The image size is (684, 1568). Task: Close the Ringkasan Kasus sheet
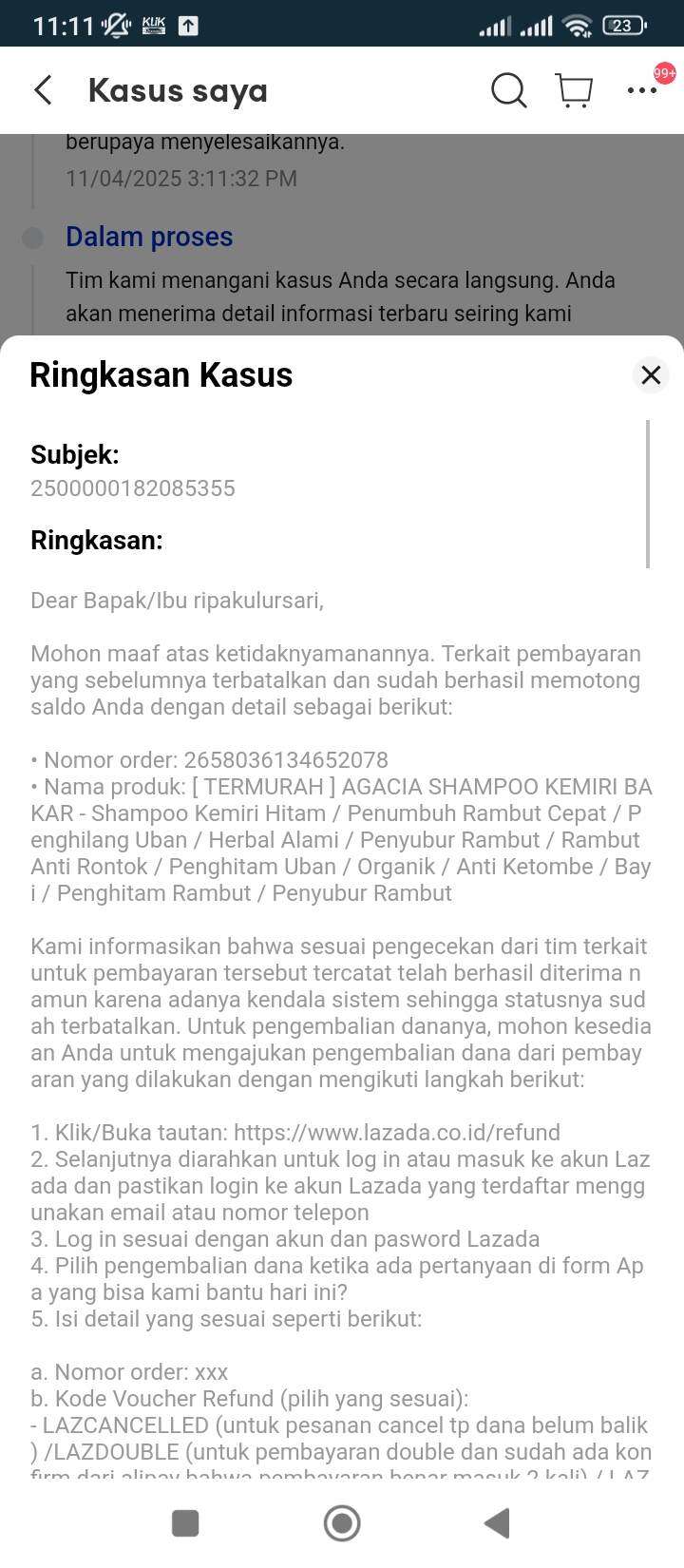[x=651, y=374]
